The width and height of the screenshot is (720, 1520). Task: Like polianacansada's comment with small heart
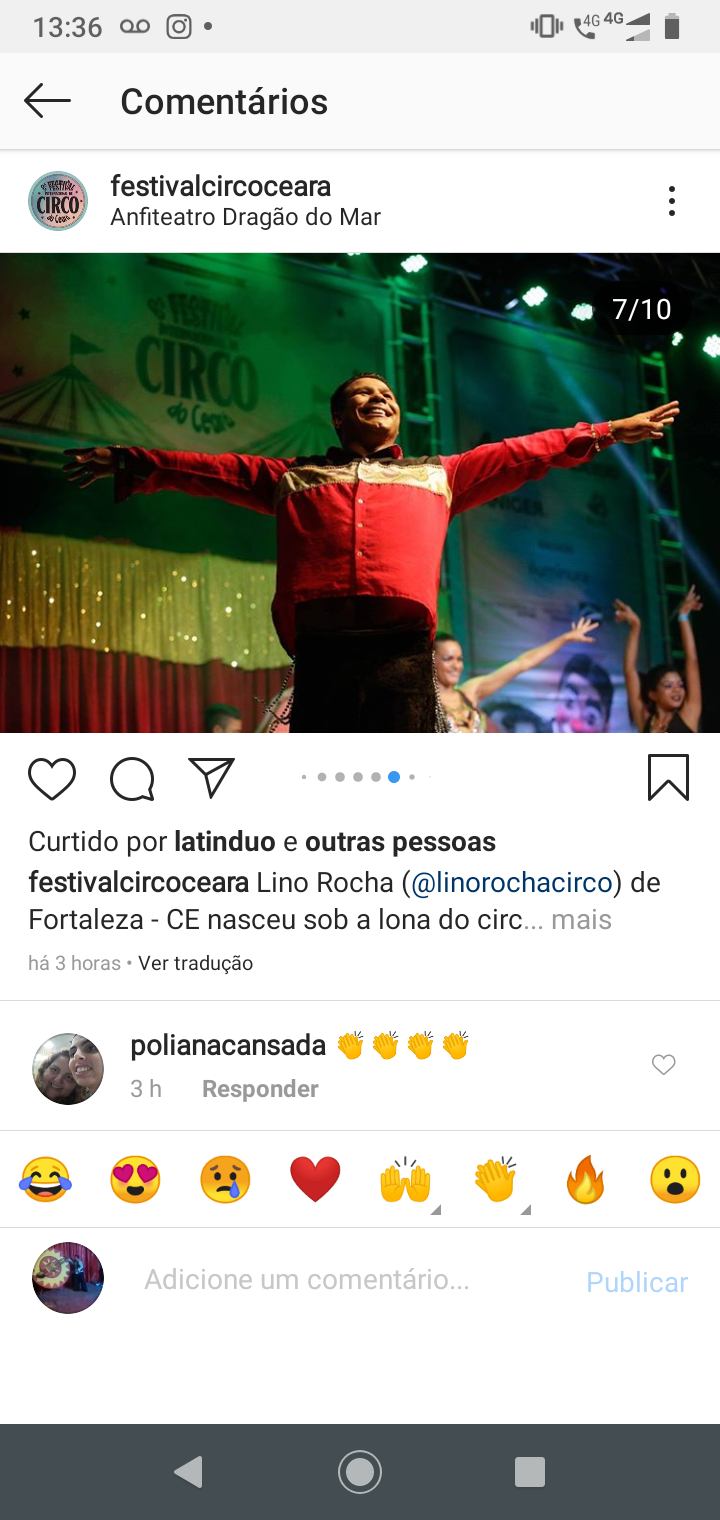(663, 1065)
